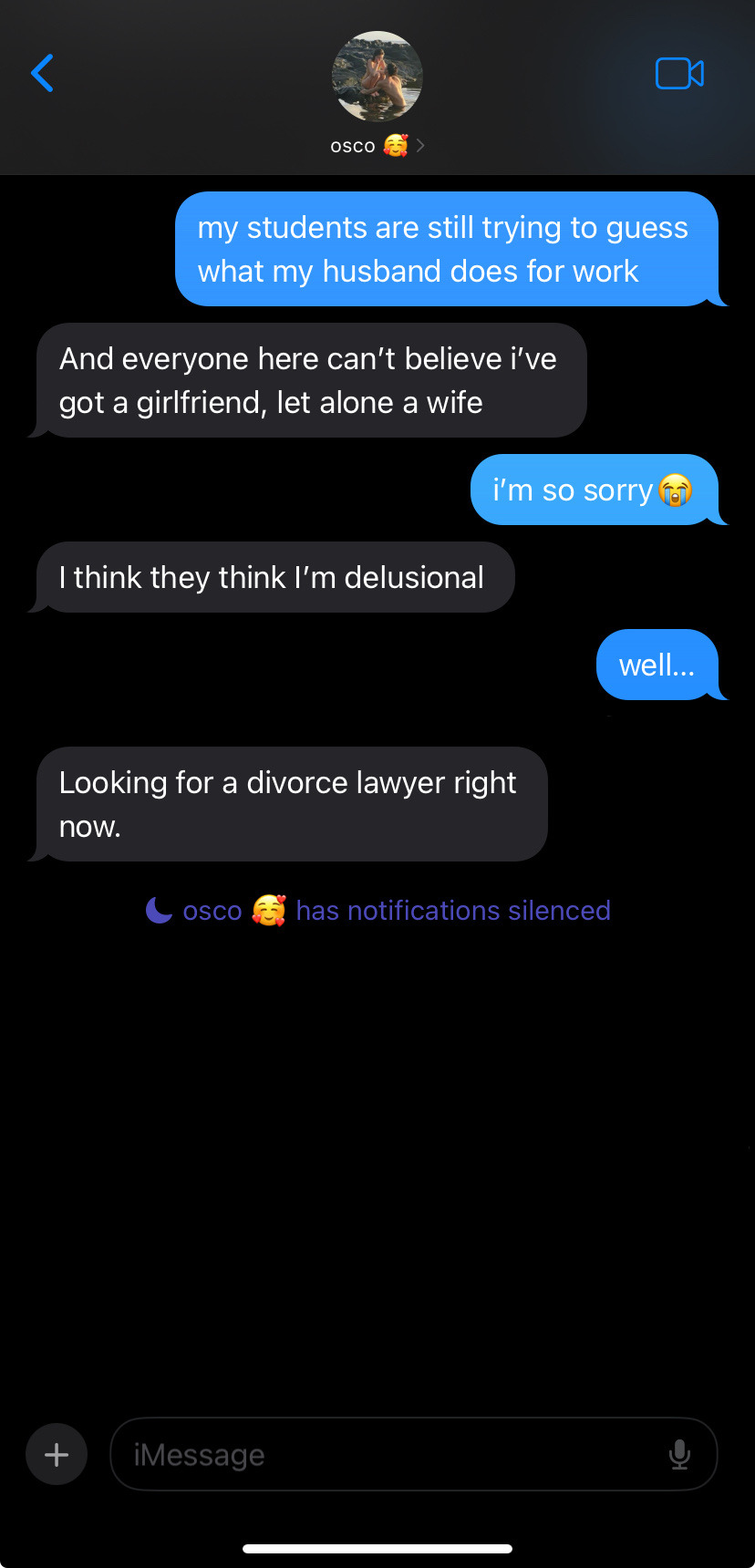Tap the microphone to dictate a message
The height and width of the screenshot is (1568, 755).
(x=679, y=1454)
